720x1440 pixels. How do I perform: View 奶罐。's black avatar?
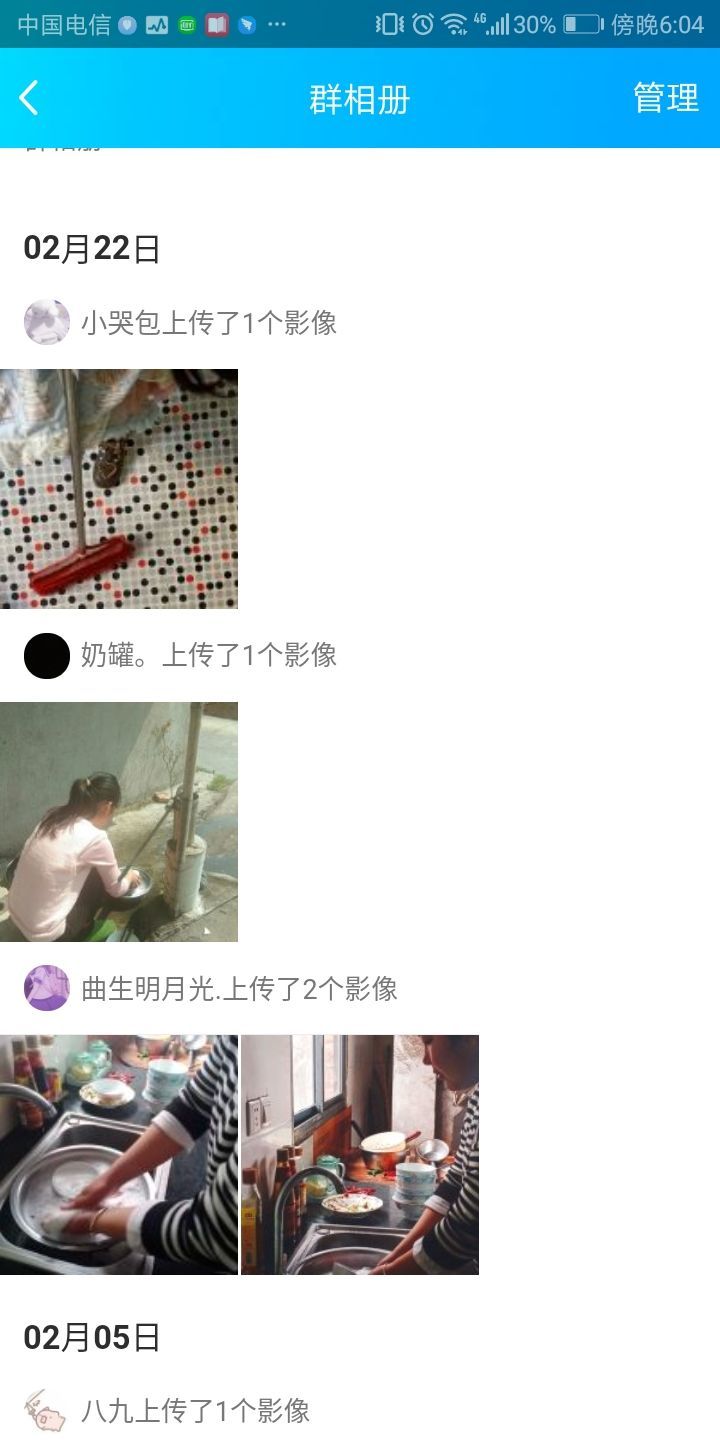47,655
